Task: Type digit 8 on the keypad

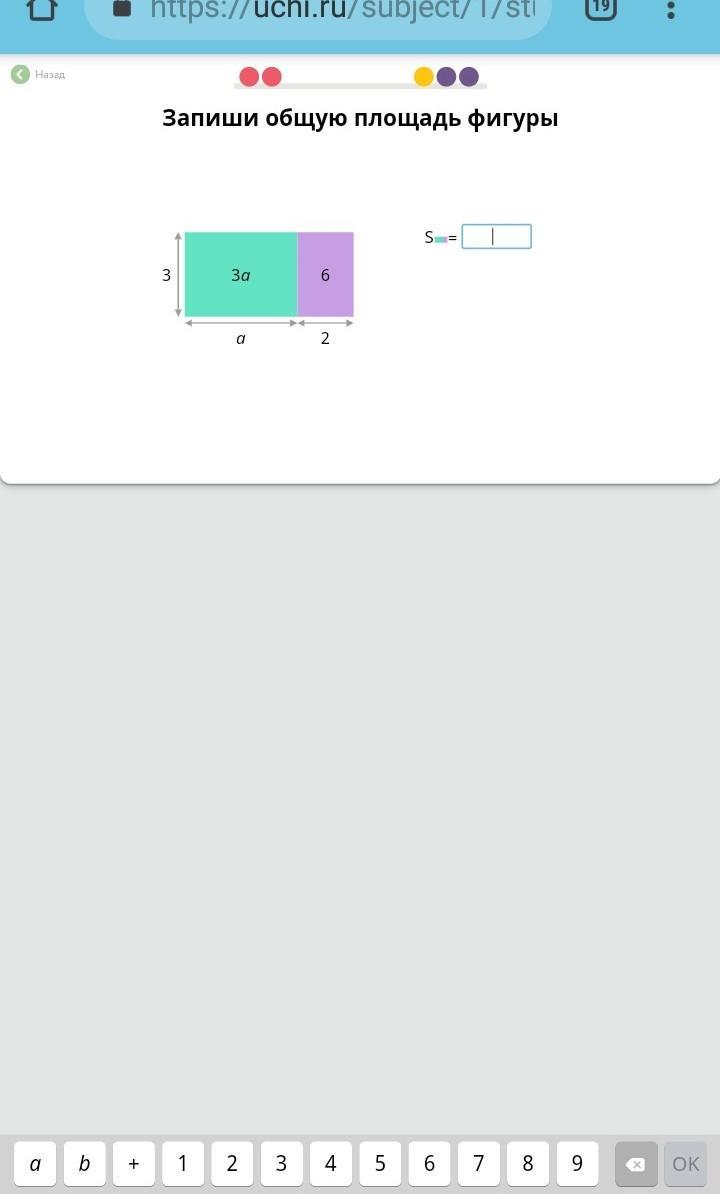Action: pos(527,1164)
